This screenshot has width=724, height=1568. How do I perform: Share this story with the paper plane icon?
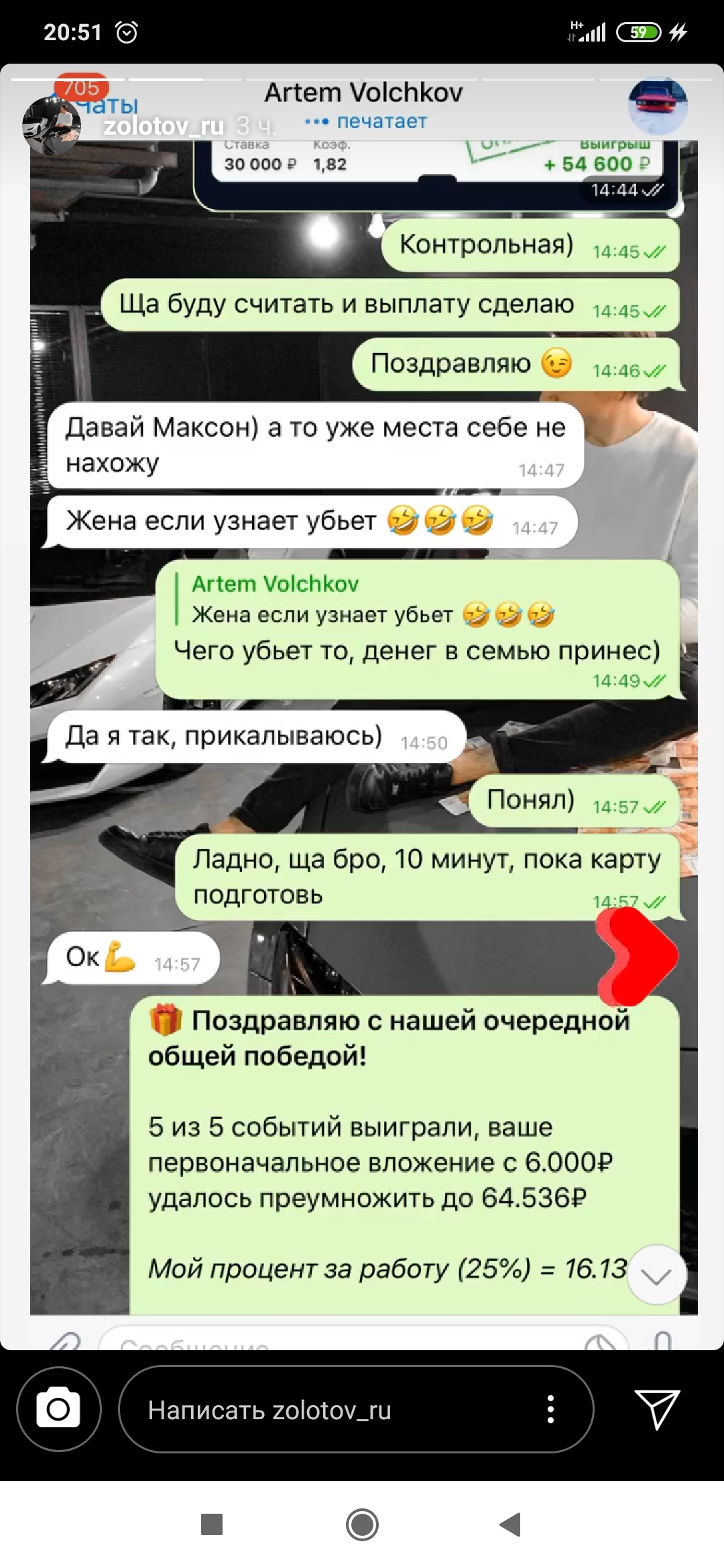657,1409
